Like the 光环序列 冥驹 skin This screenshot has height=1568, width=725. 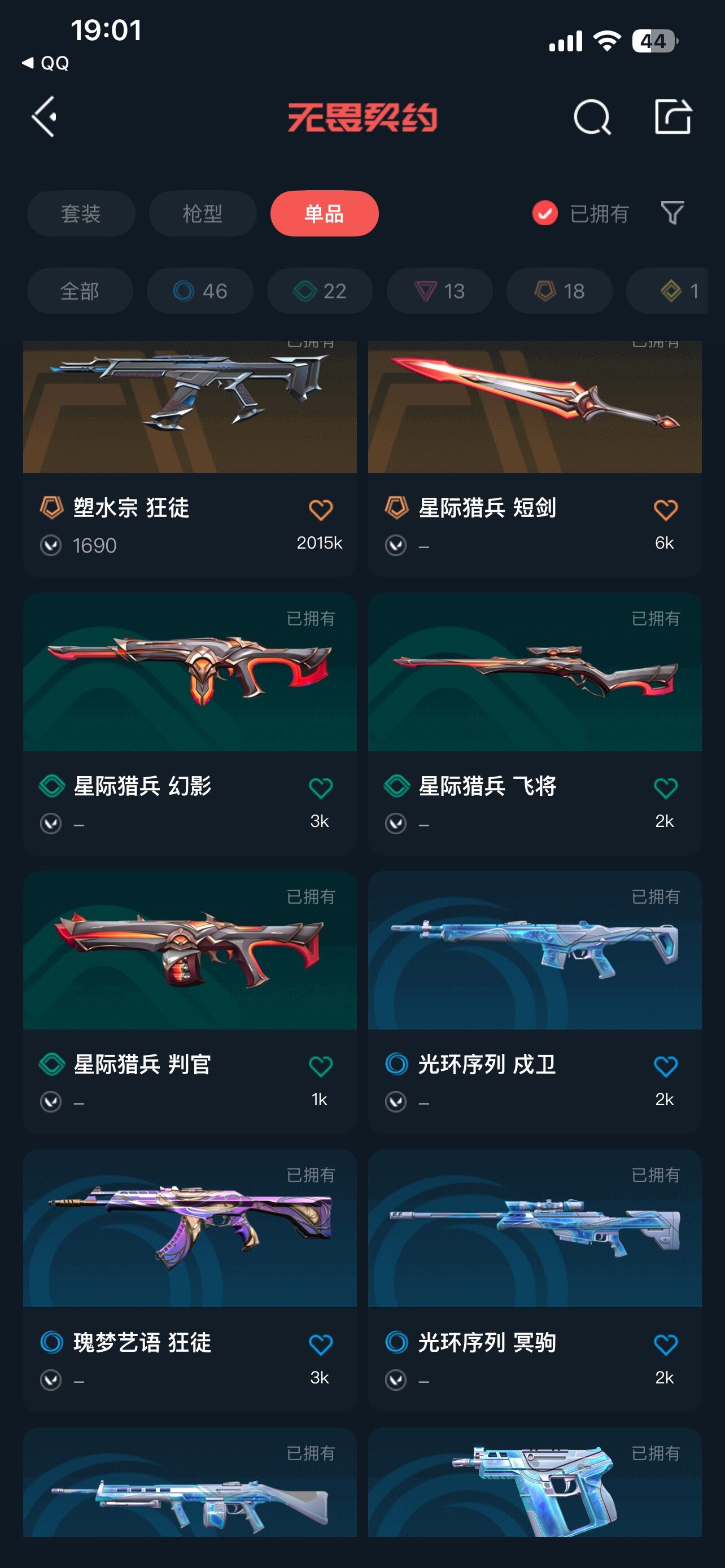665,1344
